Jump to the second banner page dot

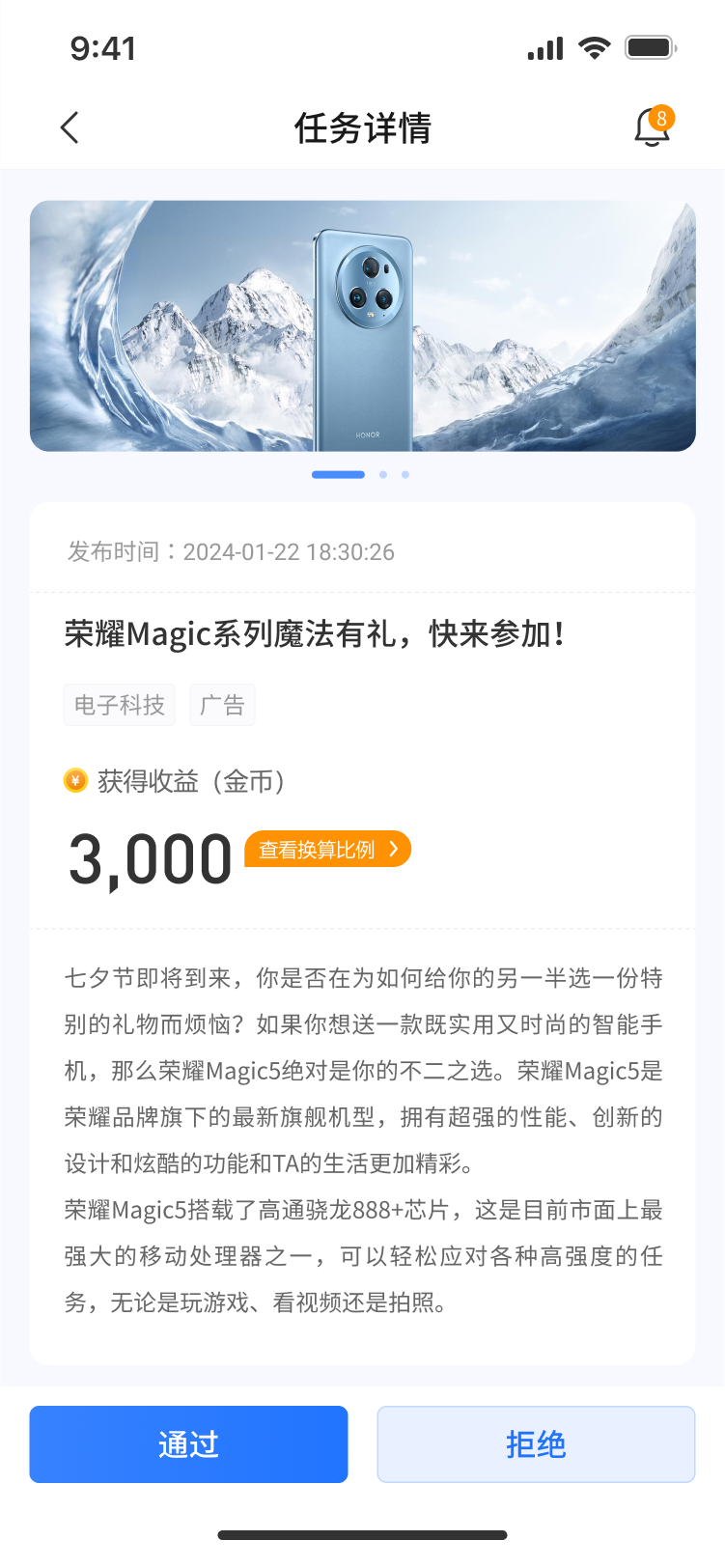pos(383,475)
